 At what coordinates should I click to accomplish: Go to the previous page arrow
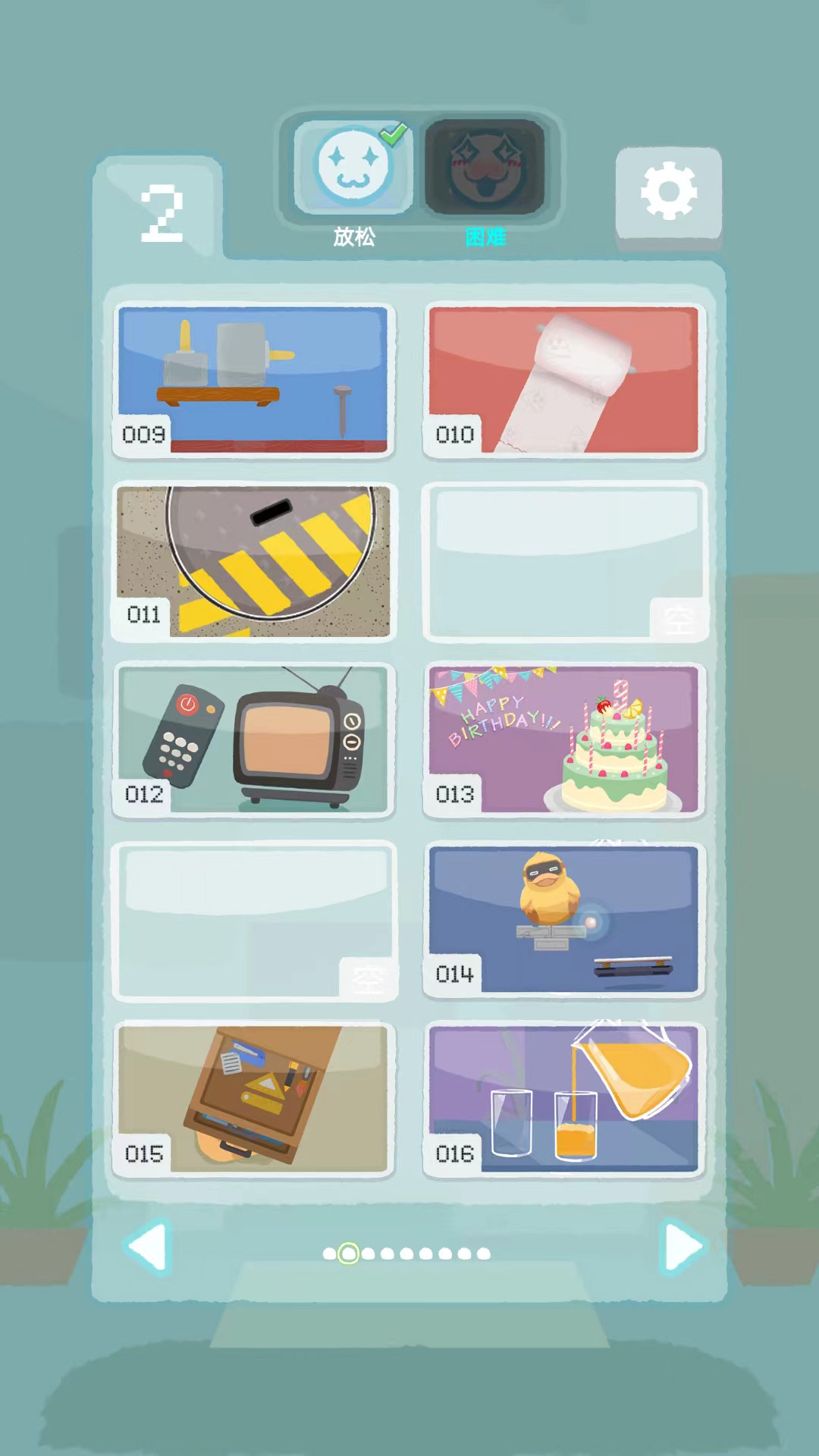pos(148,1245)
